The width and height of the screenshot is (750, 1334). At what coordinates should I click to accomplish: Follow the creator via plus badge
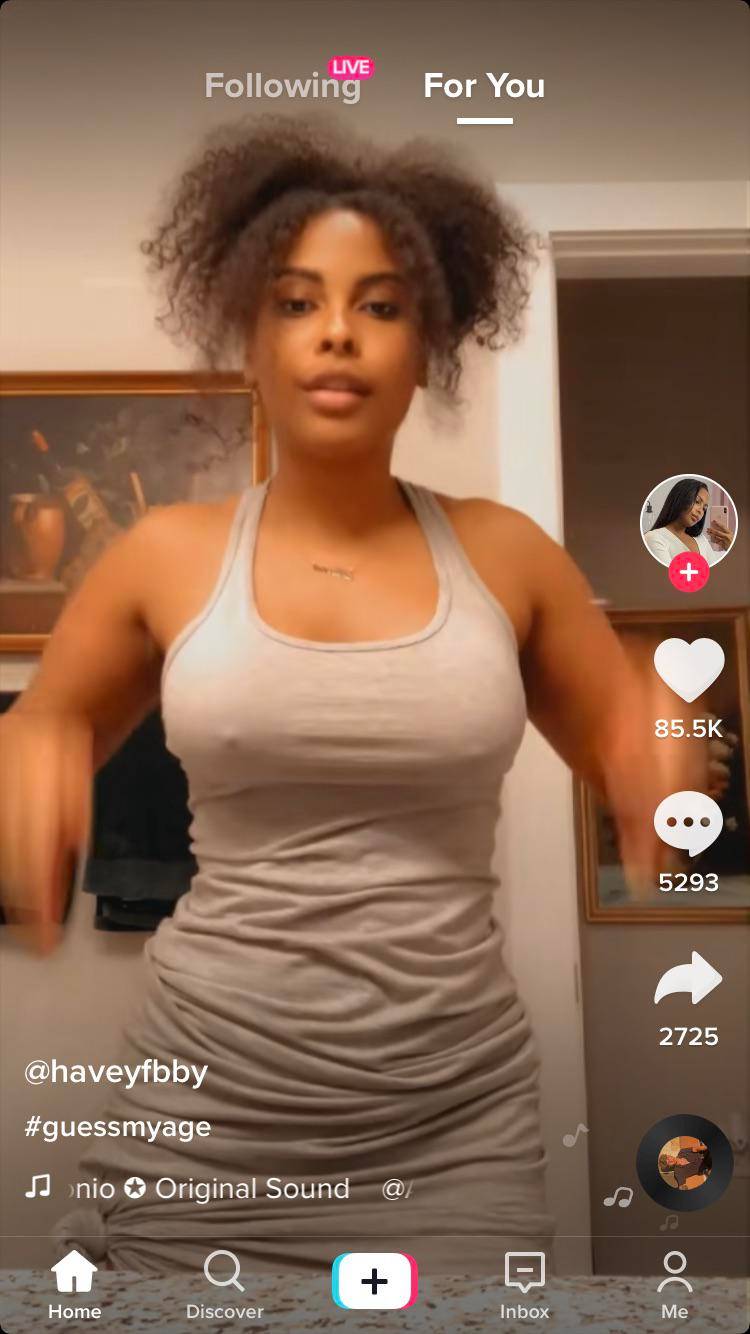pyautogui.click(x=688, y=572)
